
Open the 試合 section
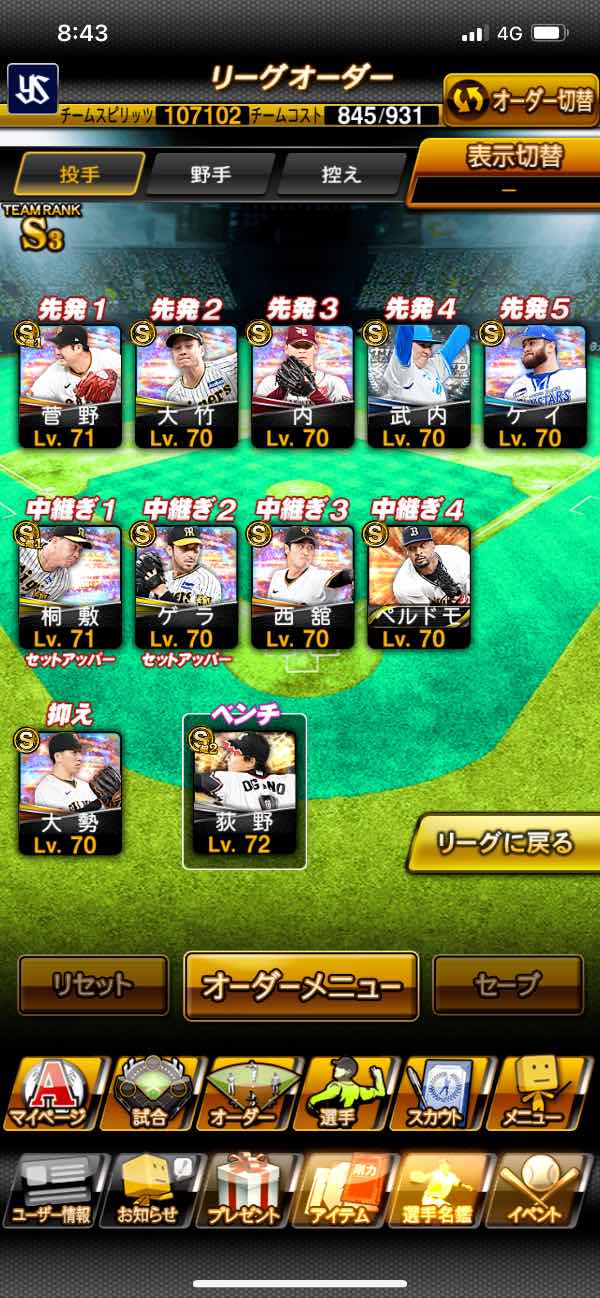(151, 1093)
